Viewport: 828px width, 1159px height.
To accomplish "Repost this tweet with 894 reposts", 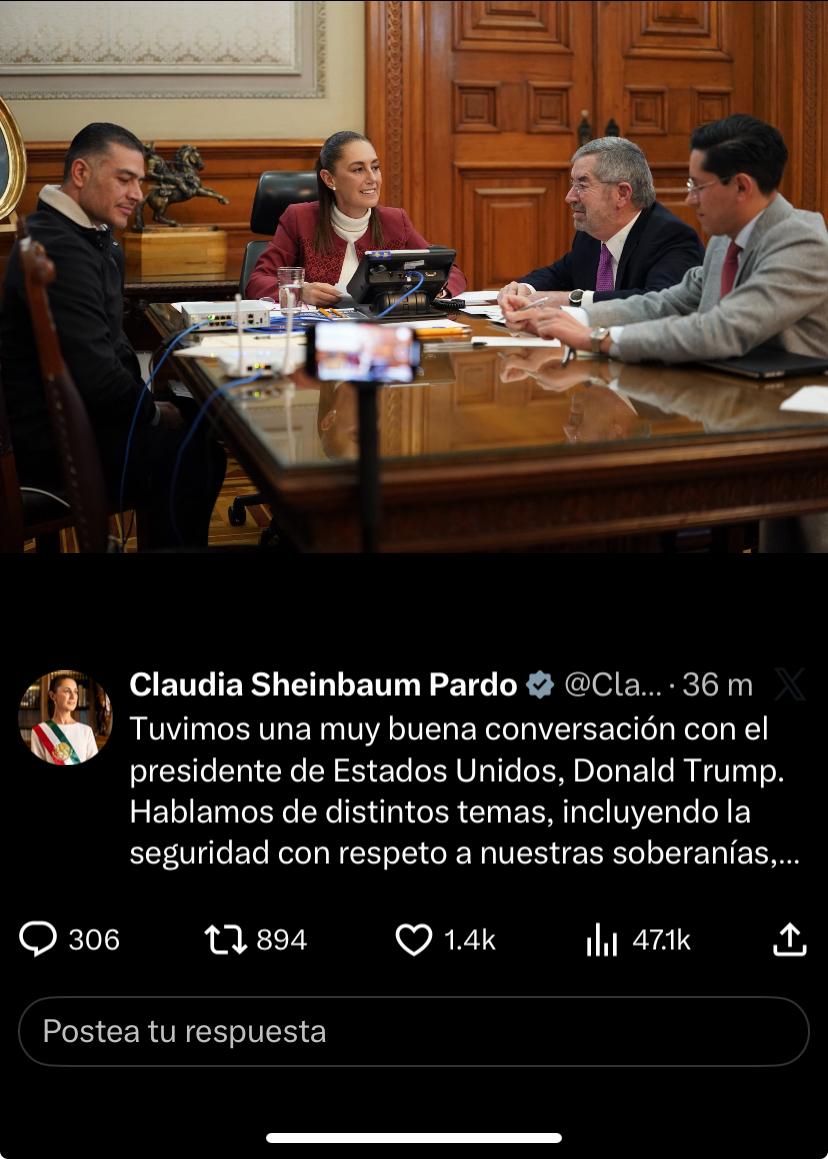I will [x=225, y=939].
